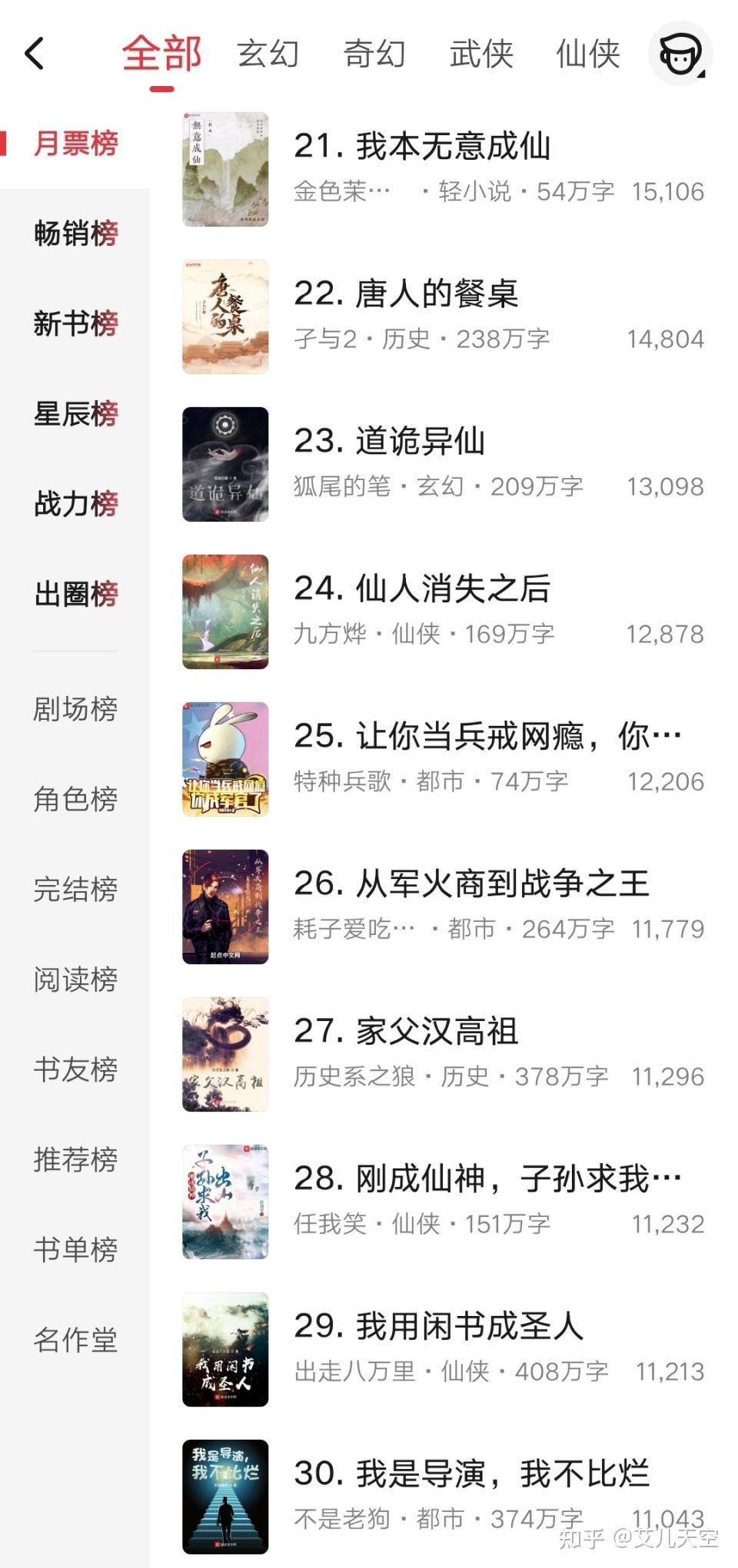The width and height of the screenshot is (738, 1568).
Task: Switch to the 奇幻 genre tab
Action: pos(374,54)
